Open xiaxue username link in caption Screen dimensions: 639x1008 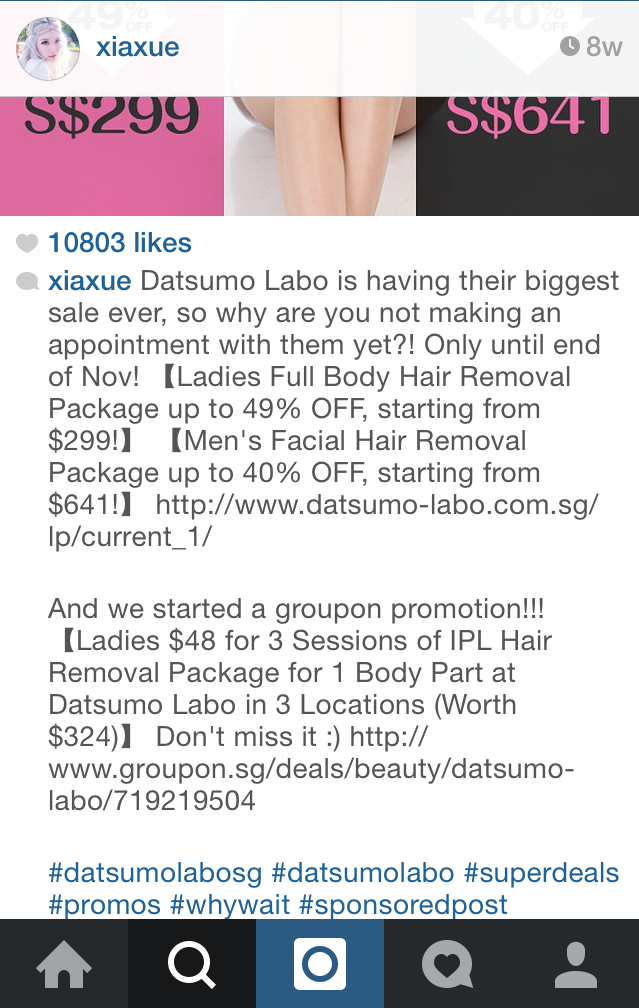(89, 281)
